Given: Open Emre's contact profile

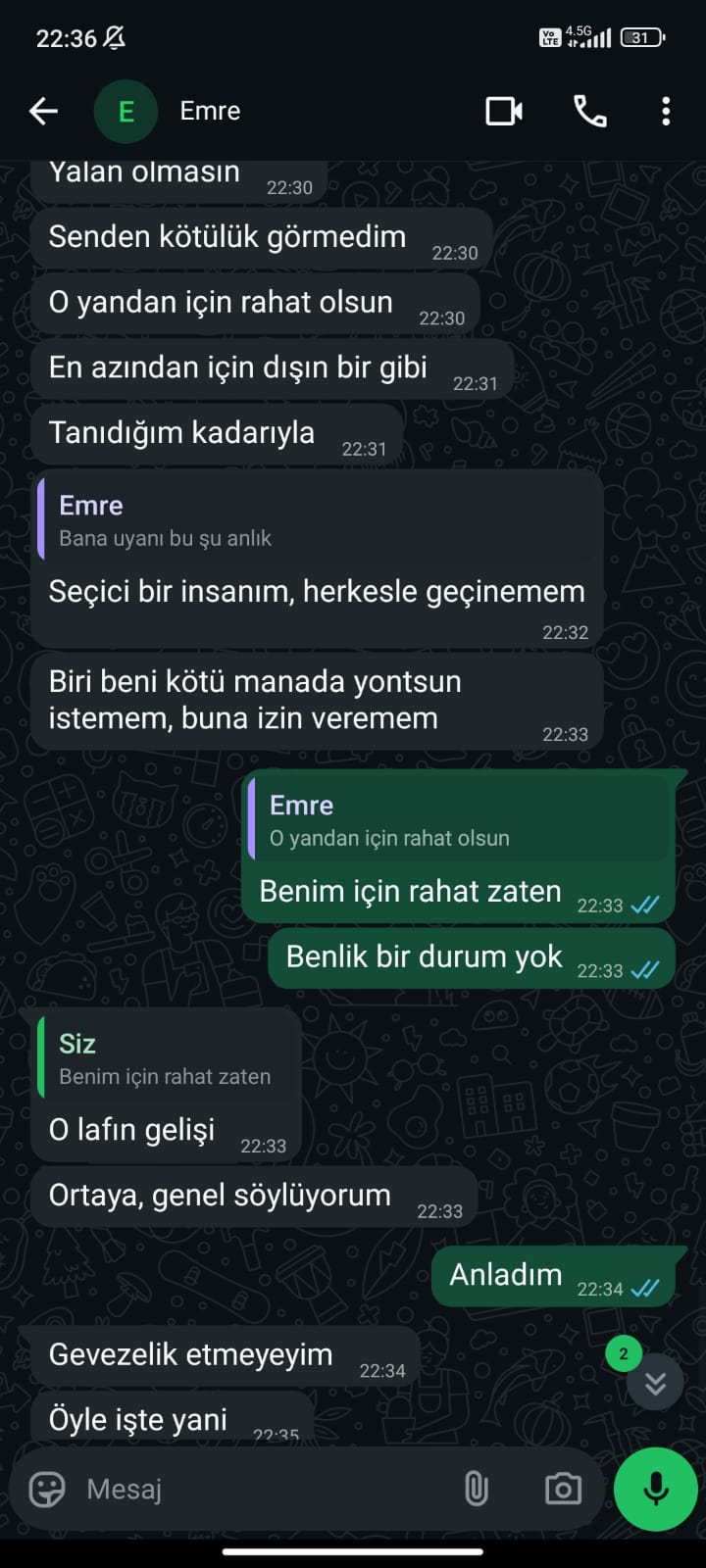Looking at the screenshot, I should pyautogui.click(x=210, y=112).
